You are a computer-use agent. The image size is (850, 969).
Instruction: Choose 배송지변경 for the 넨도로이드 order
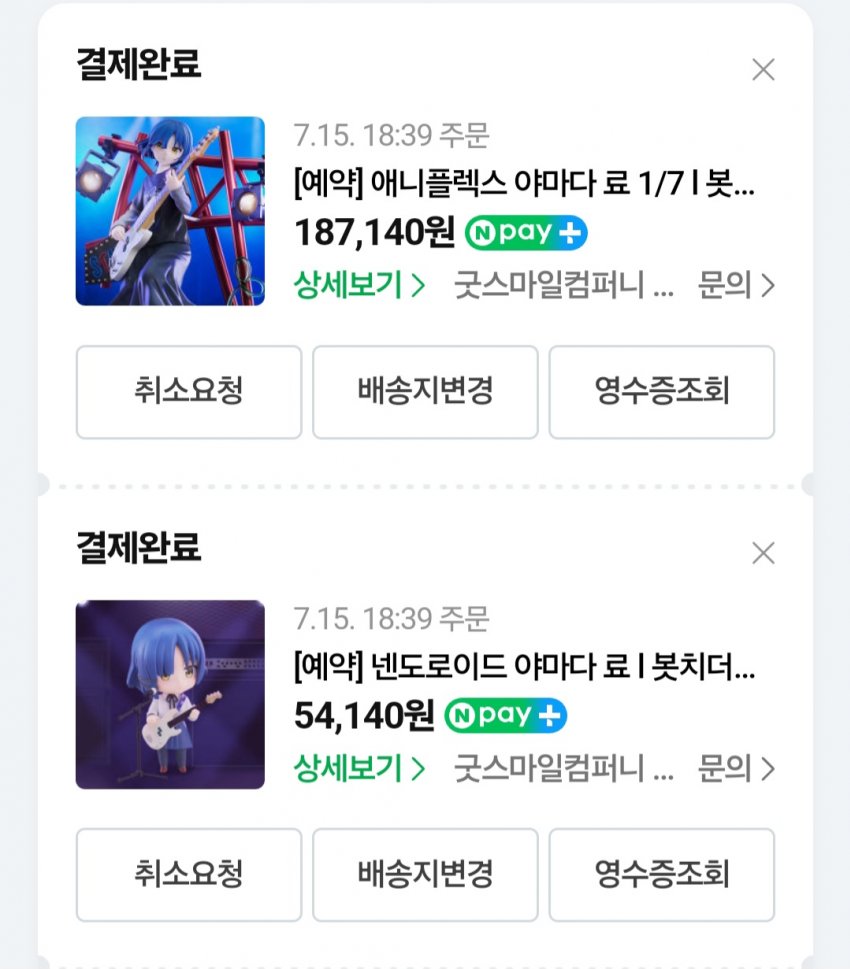[x=425, y=875]
